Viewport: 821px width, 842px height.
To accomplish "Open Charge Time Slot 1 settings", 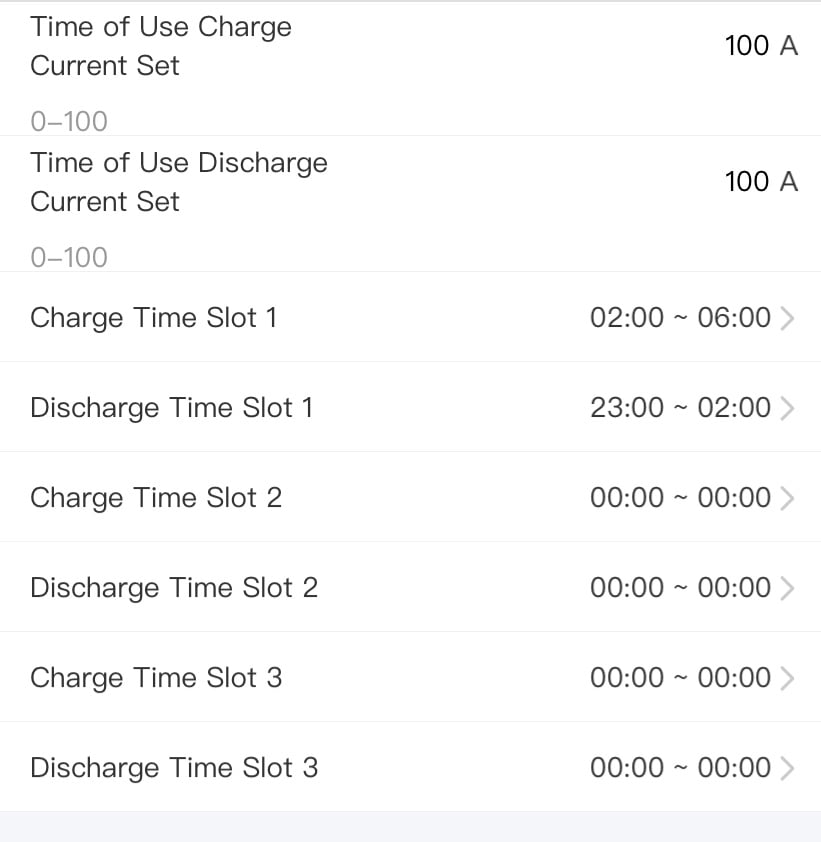I will coord(410,318).
